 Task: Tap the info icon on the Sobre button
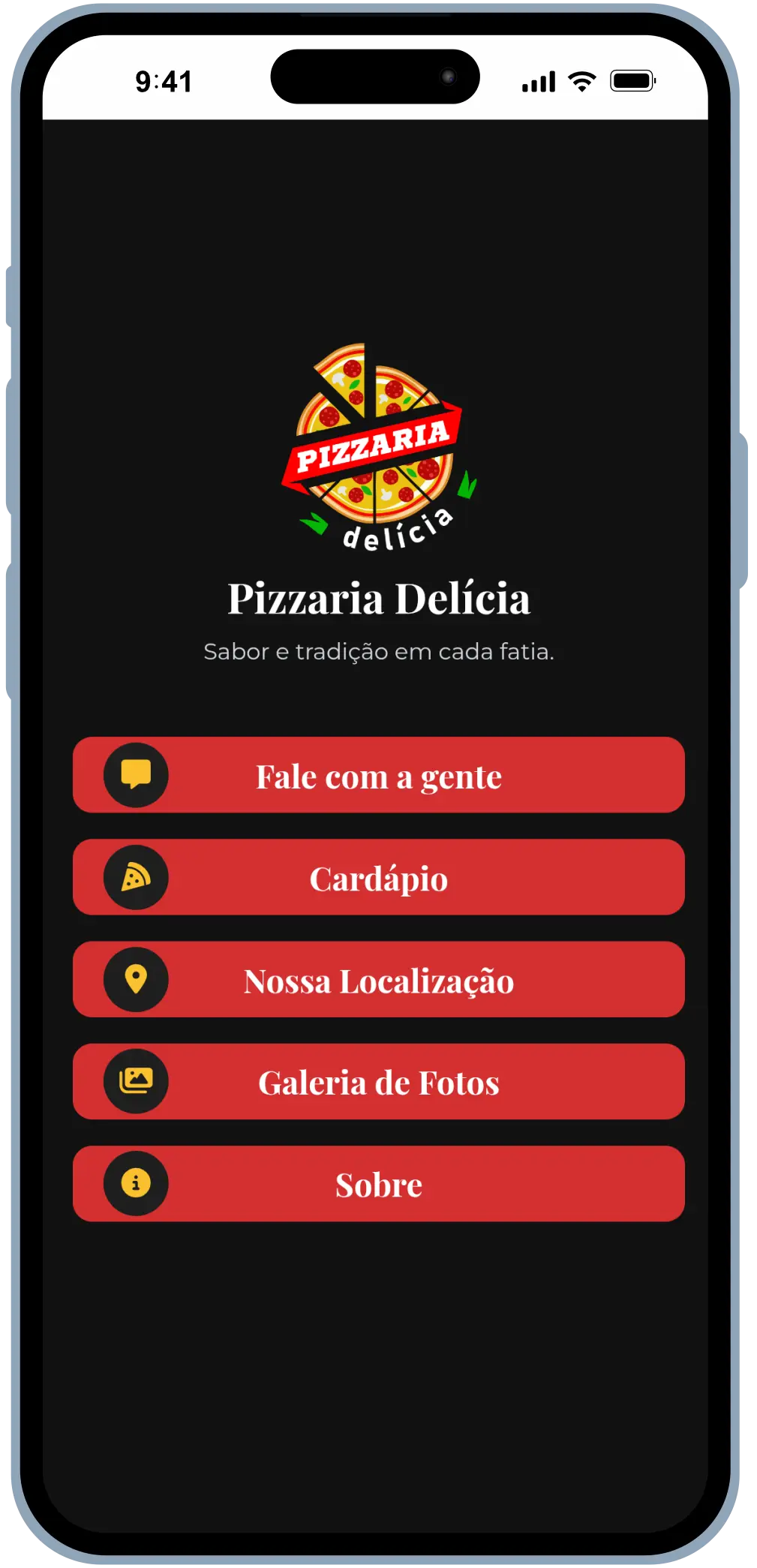135,1184
